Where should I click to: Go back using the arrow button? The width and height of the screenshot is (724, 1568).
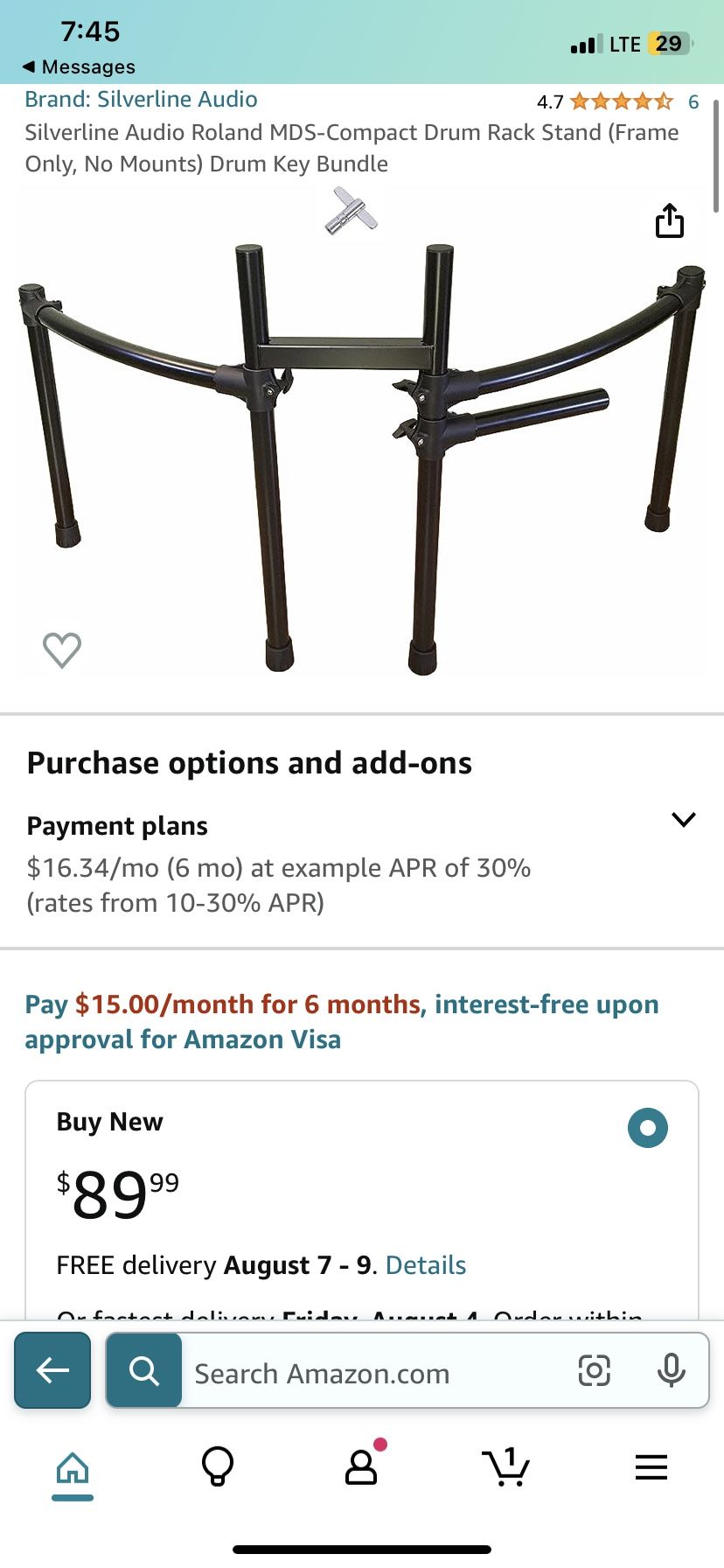click(x=52, y=1370)
